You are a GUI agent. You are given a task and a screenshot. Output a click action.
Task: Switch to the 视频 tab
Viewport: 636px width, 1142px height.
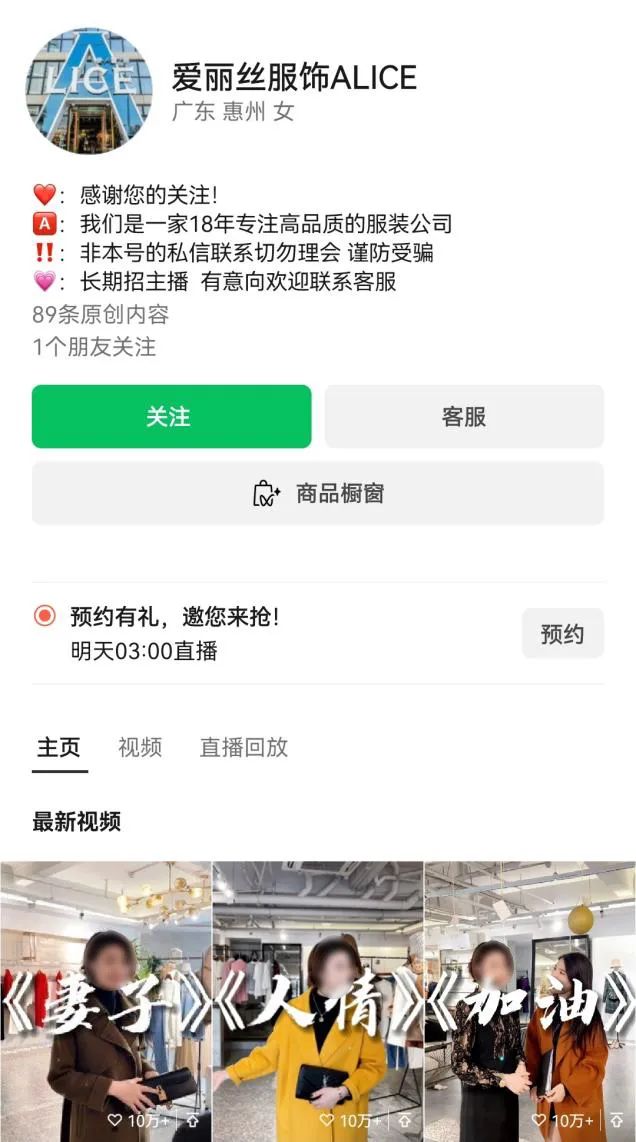(x=140, y=747)
